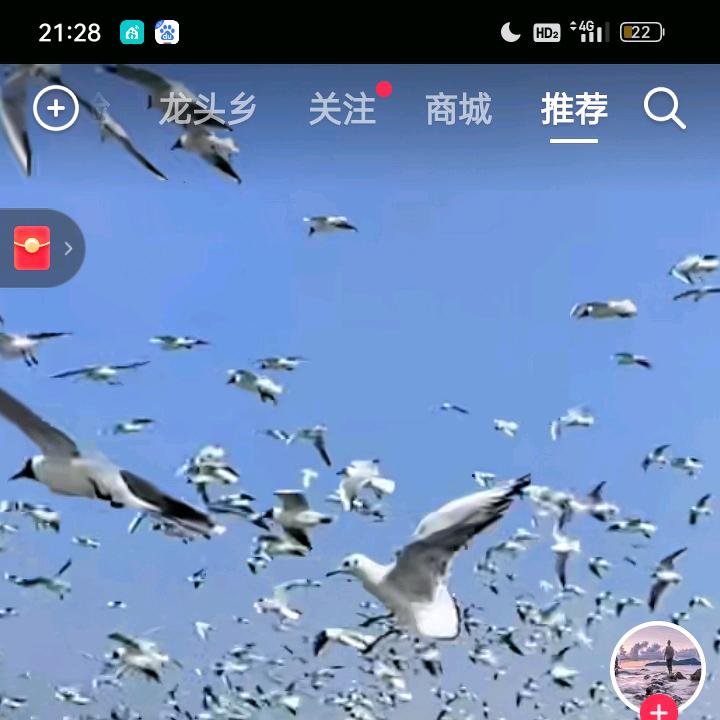Select the 推荐 recommended tab
This screenshot has height=720, width=720.
click(x=574, y=109)
